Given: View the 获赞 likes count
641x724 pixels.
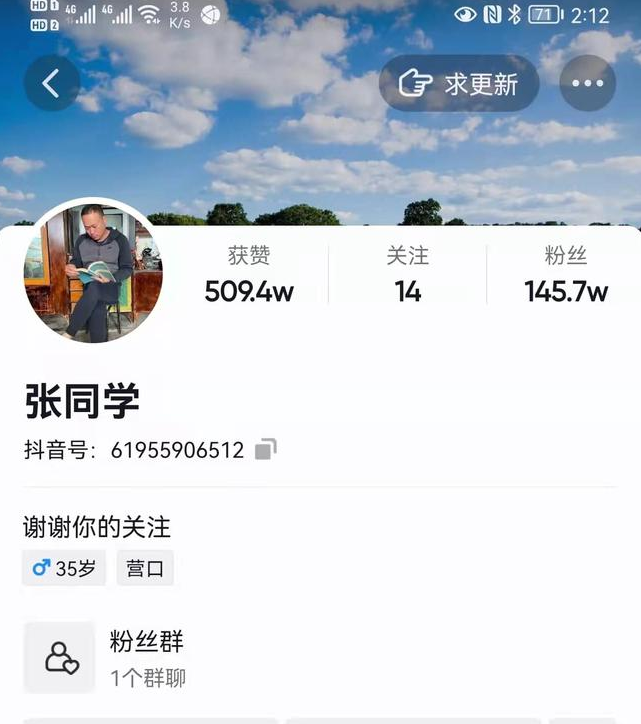Looking at the screenshot, I should point(249,275).
